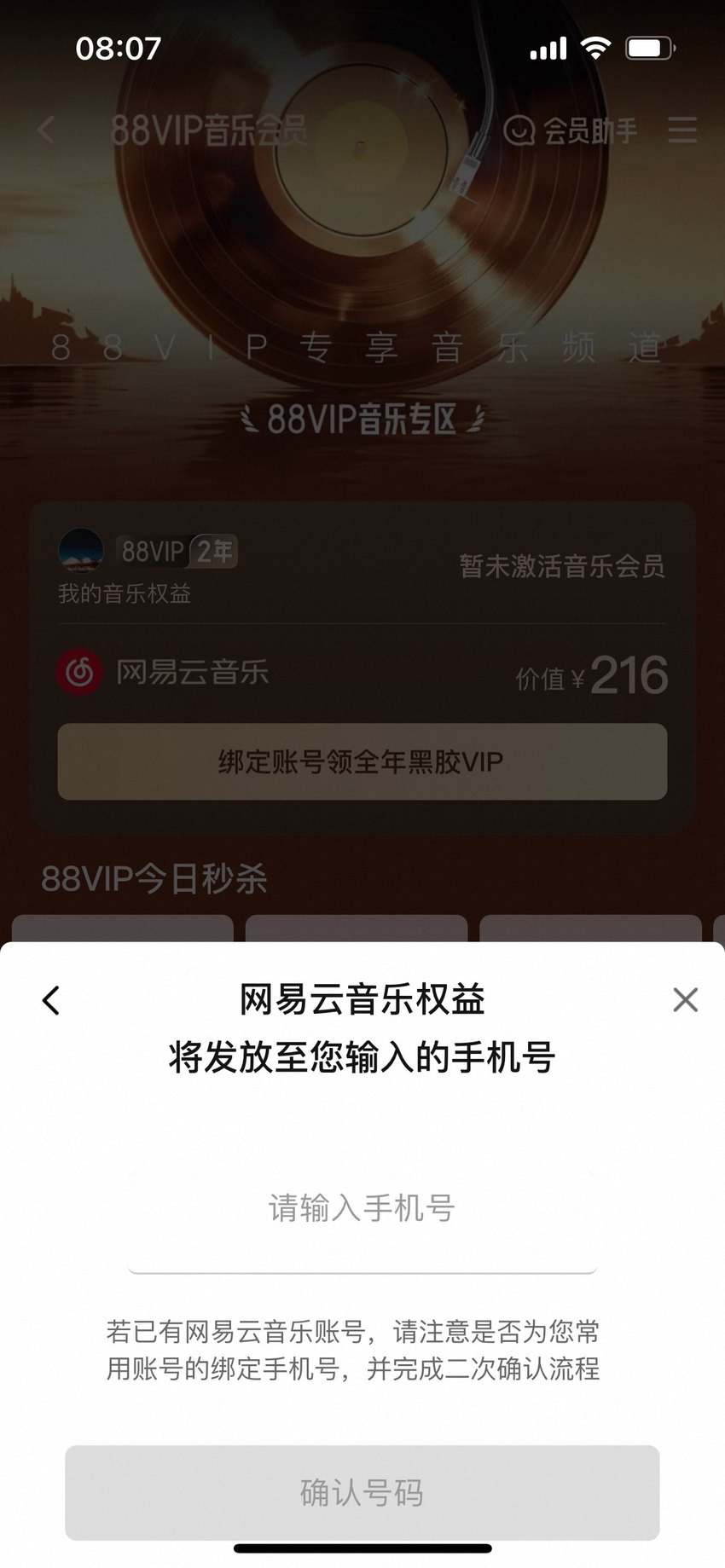Tap the 确认号码 confirm button
This screenshot has width=725, height=1568.
click(x=362, y=1493)
